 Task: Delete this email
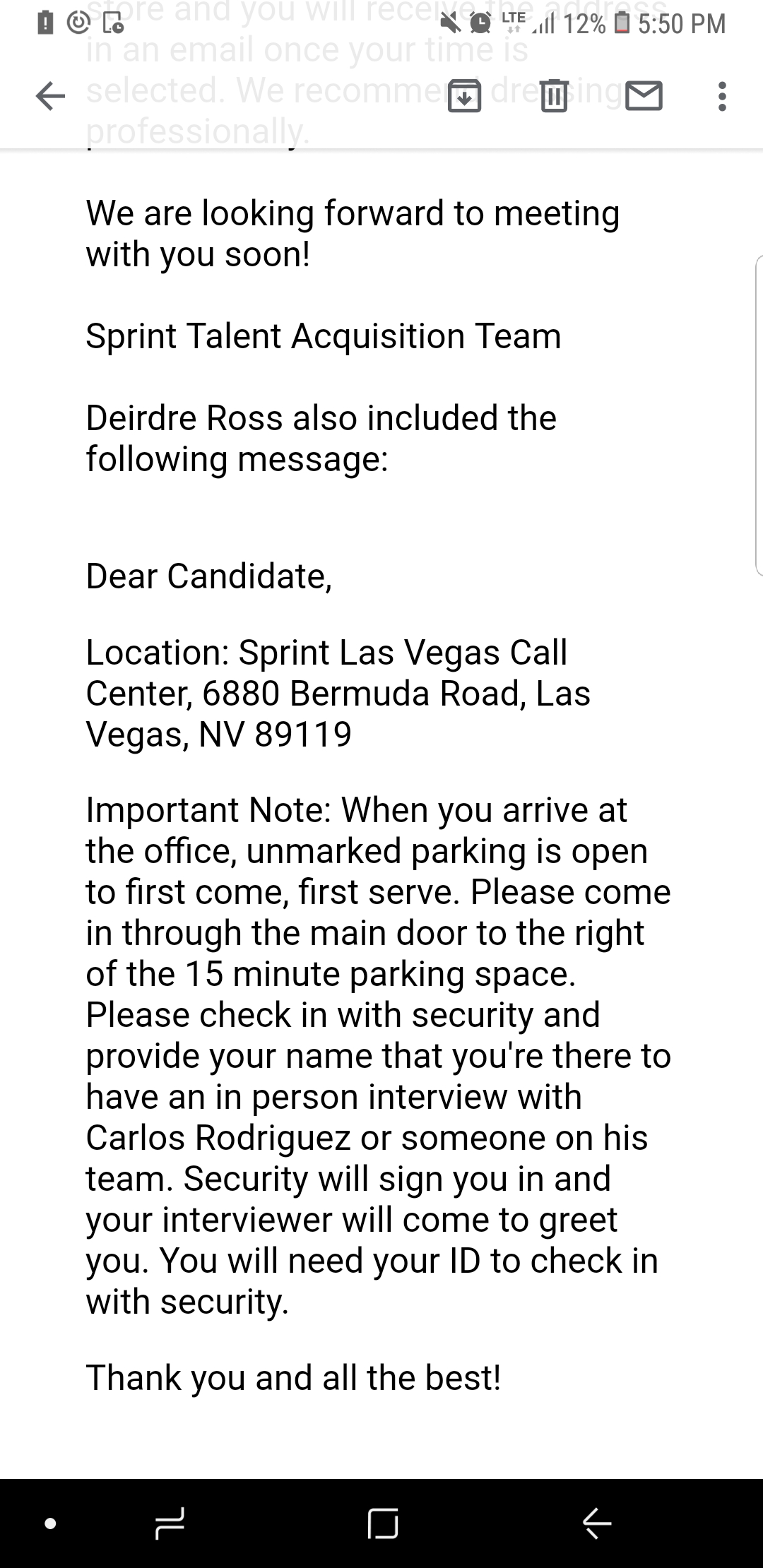(x=554, y=96)
